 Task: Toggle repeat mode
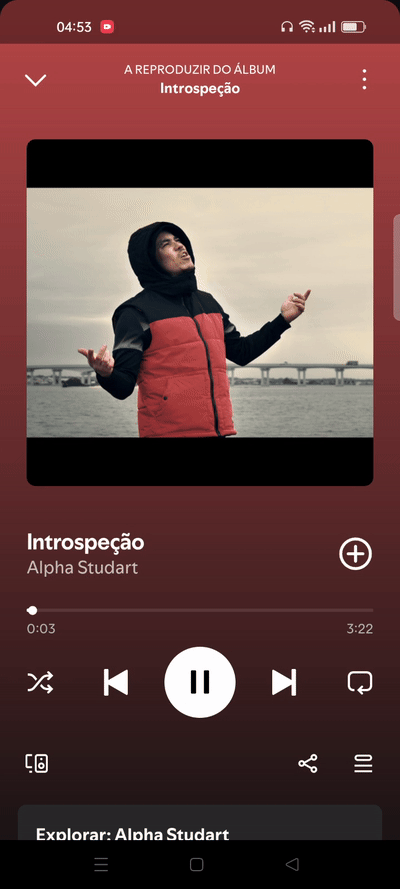point(360,682)
